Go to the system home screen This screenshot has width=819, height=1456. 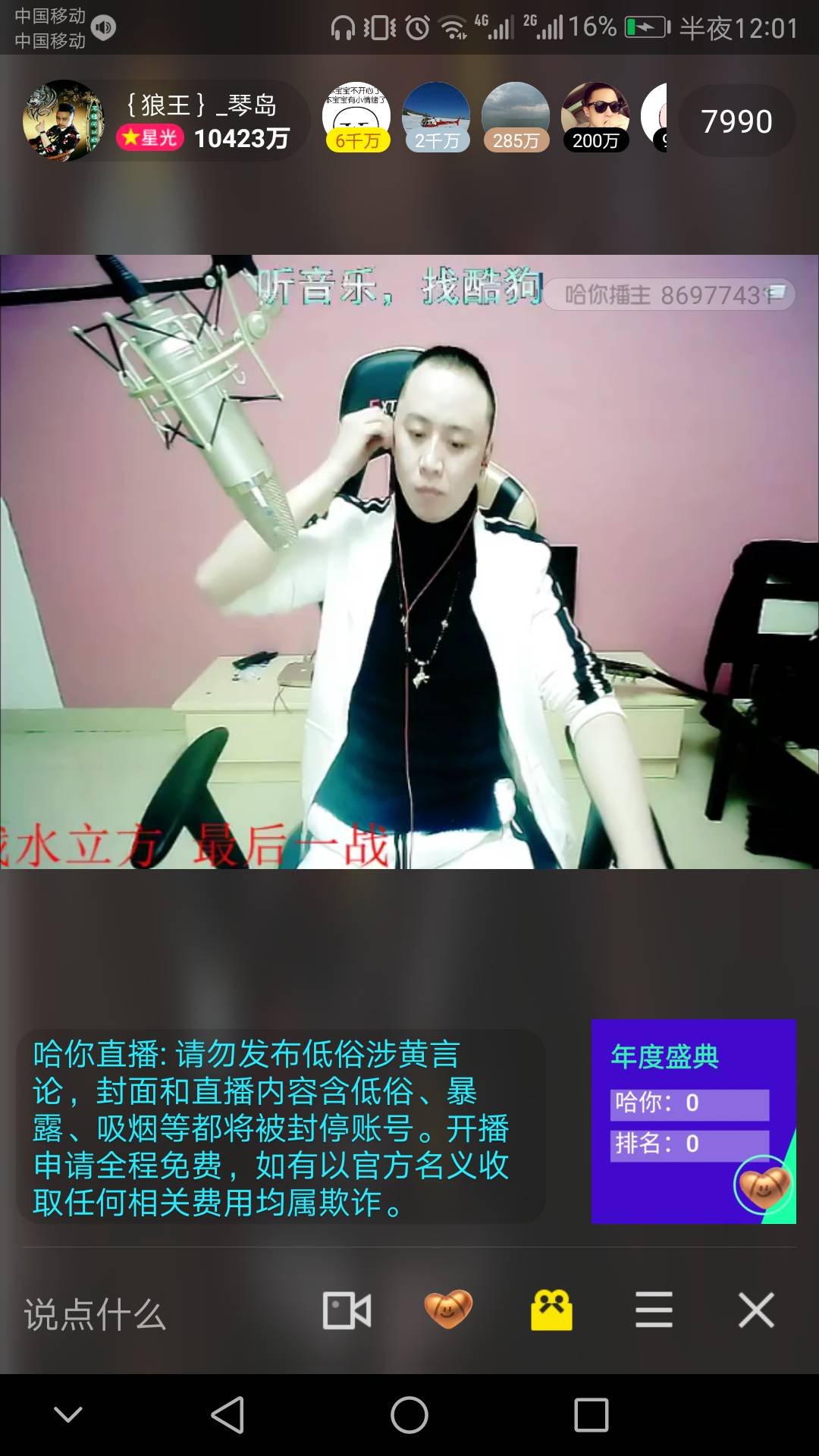409,1415
